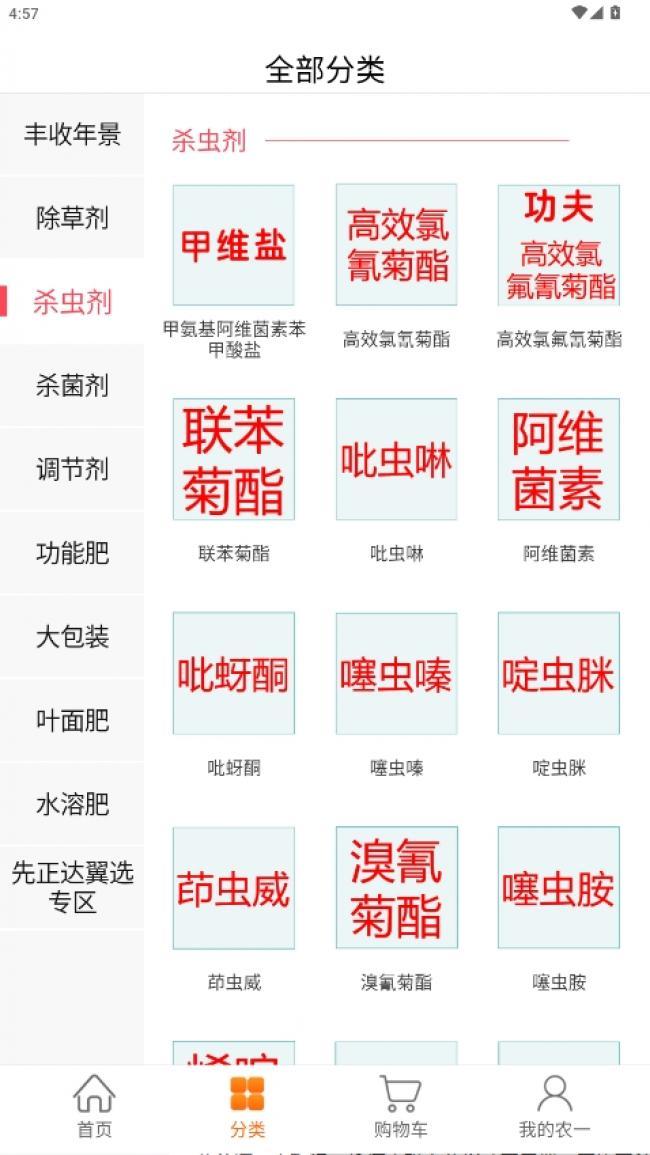Viewport: 650px width, 1155px height.
Task: Switch to the 除草剂 category
Action: 72,218
